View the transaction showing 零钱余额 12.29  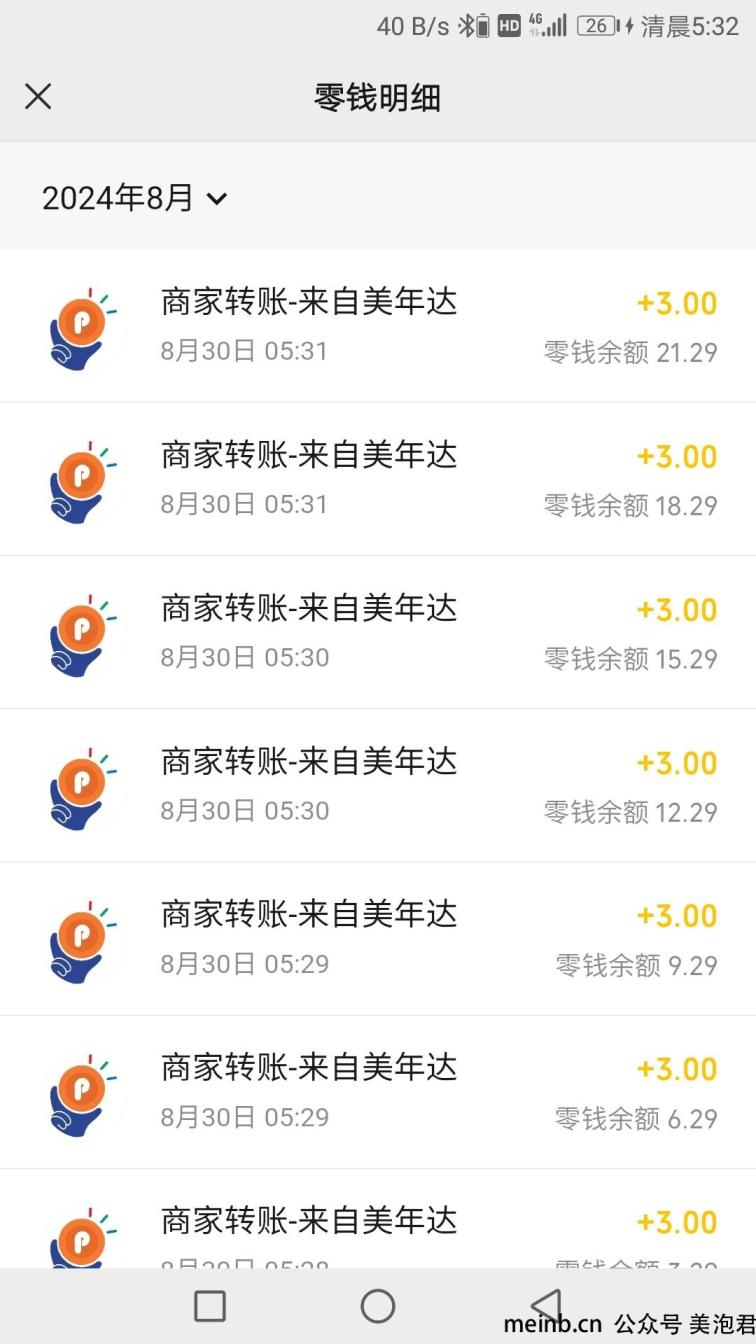point(378,785)
